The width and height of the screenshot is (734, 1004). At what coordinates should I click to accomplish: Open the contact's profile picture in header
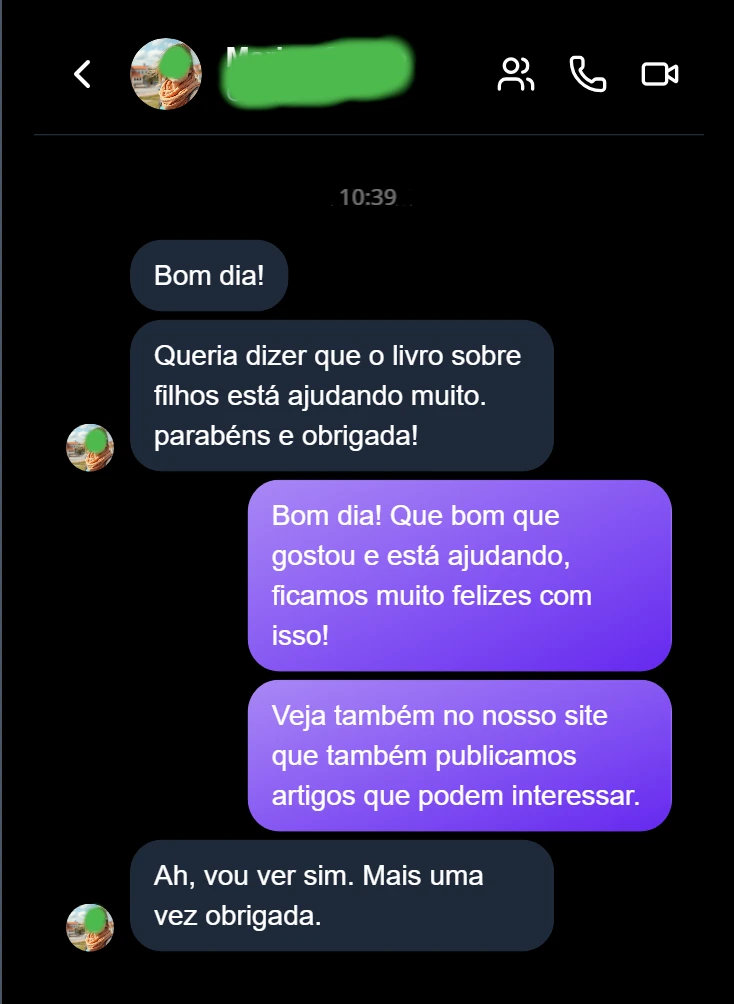pyautogui.click(x=167, y=74)
